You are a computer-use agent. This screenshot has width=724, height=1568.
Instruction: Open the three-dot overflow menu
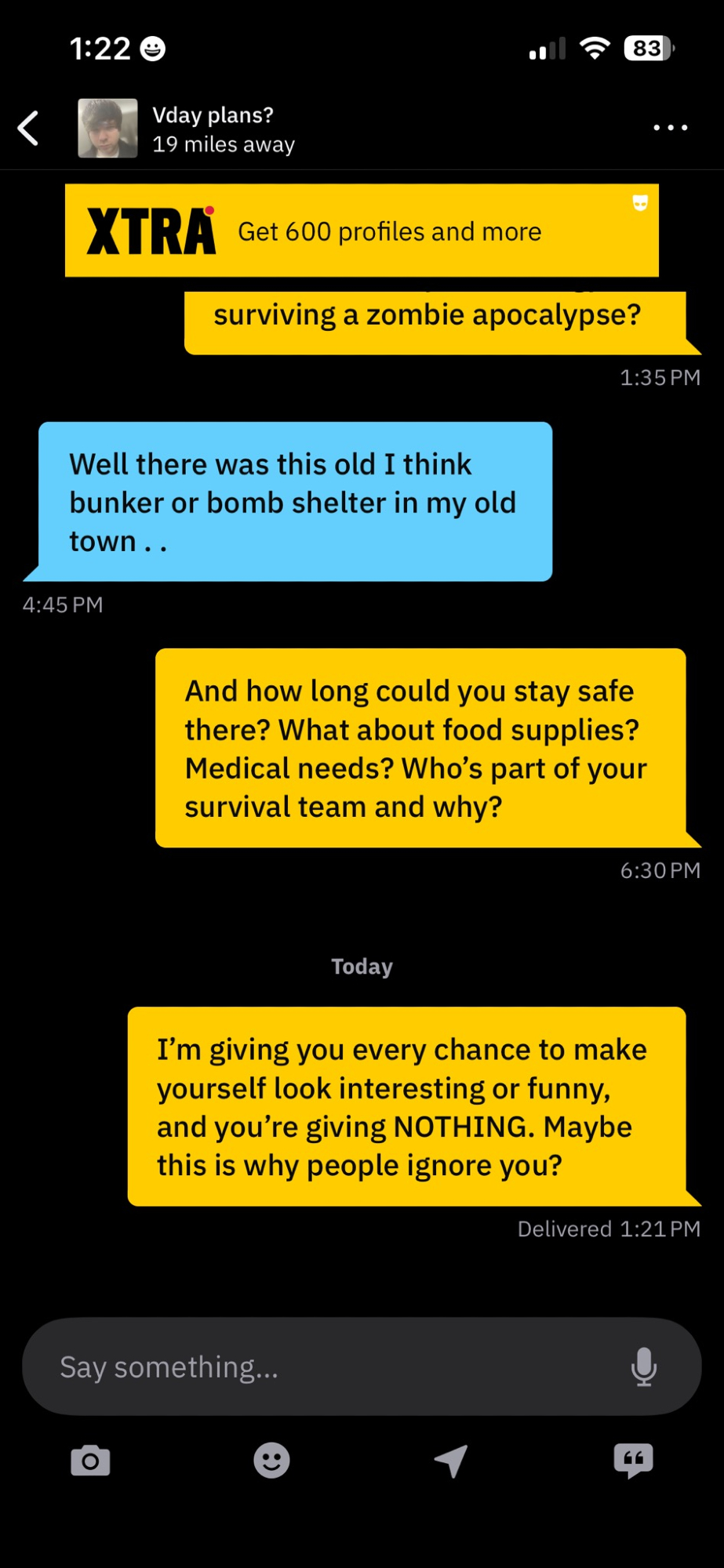[670, 128]
